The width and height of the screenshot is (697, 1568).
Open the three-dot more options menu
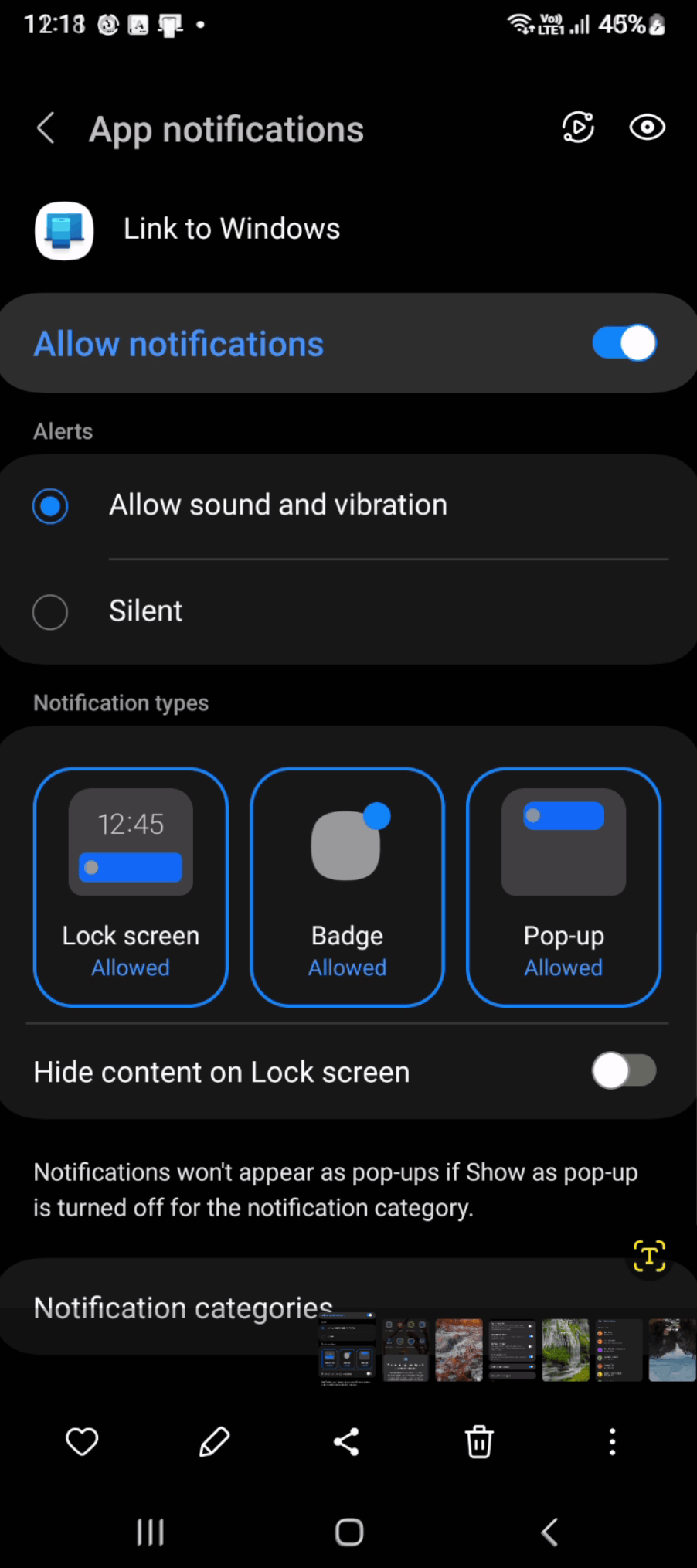612,1441
